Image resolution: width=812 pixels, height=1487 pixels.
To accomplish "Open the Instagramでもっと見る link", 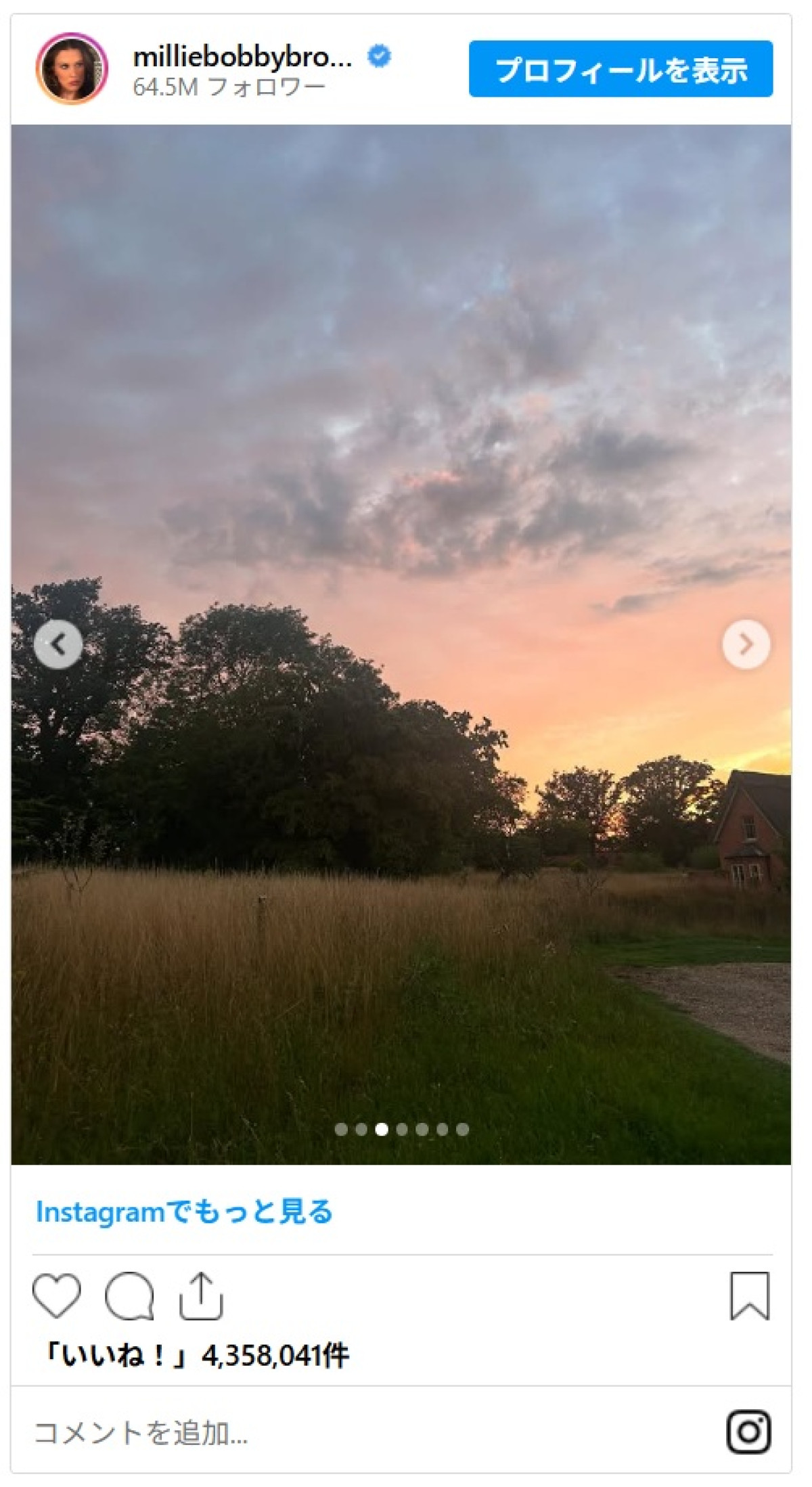I will [x=184, y=1212].
